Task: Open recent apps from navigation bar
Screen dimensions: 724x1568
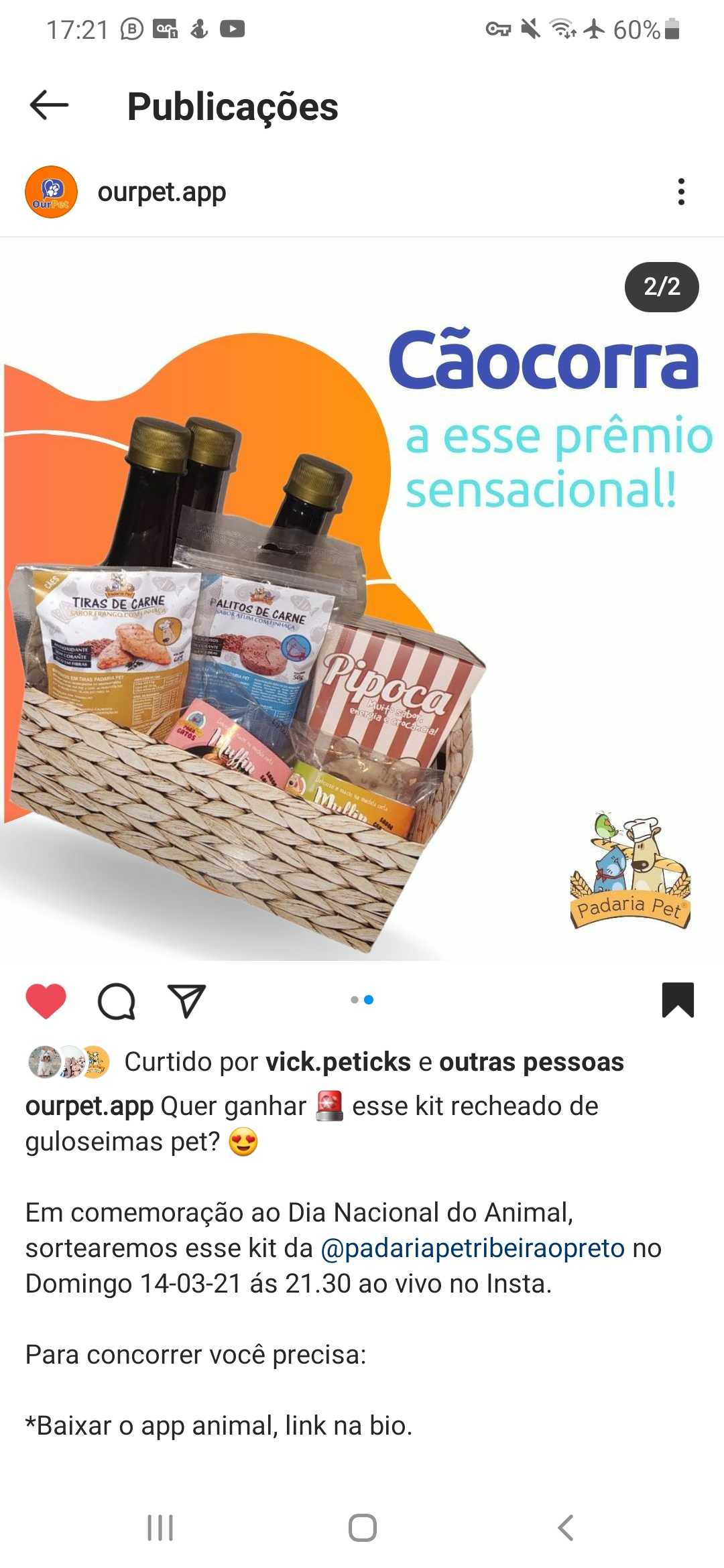Action: [160, 1528]
